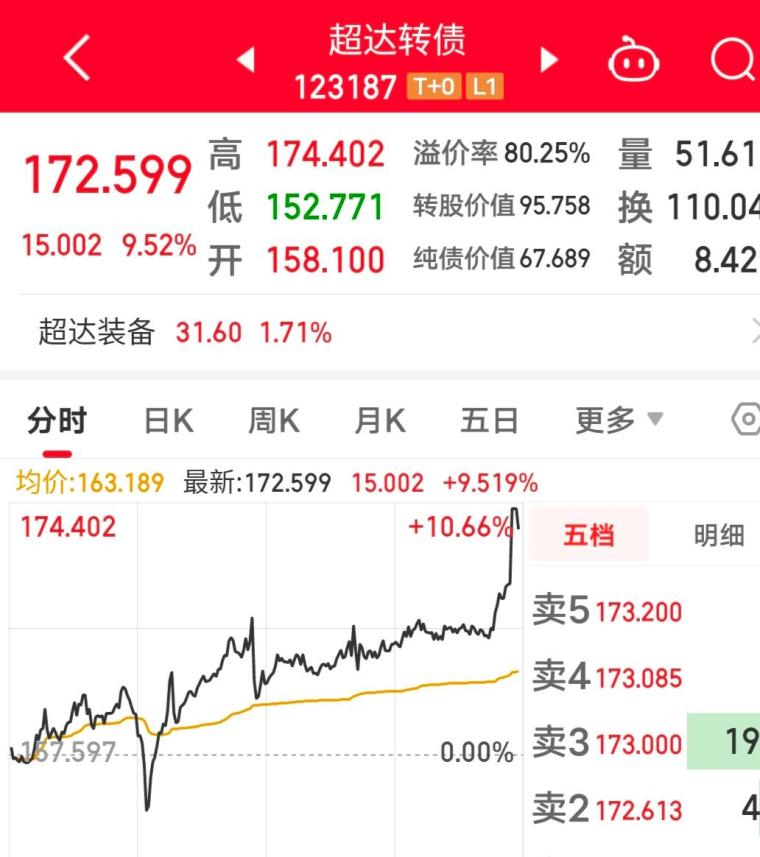
Task: Switch to the next bond with the right triangle
Action: coord(548,60)
